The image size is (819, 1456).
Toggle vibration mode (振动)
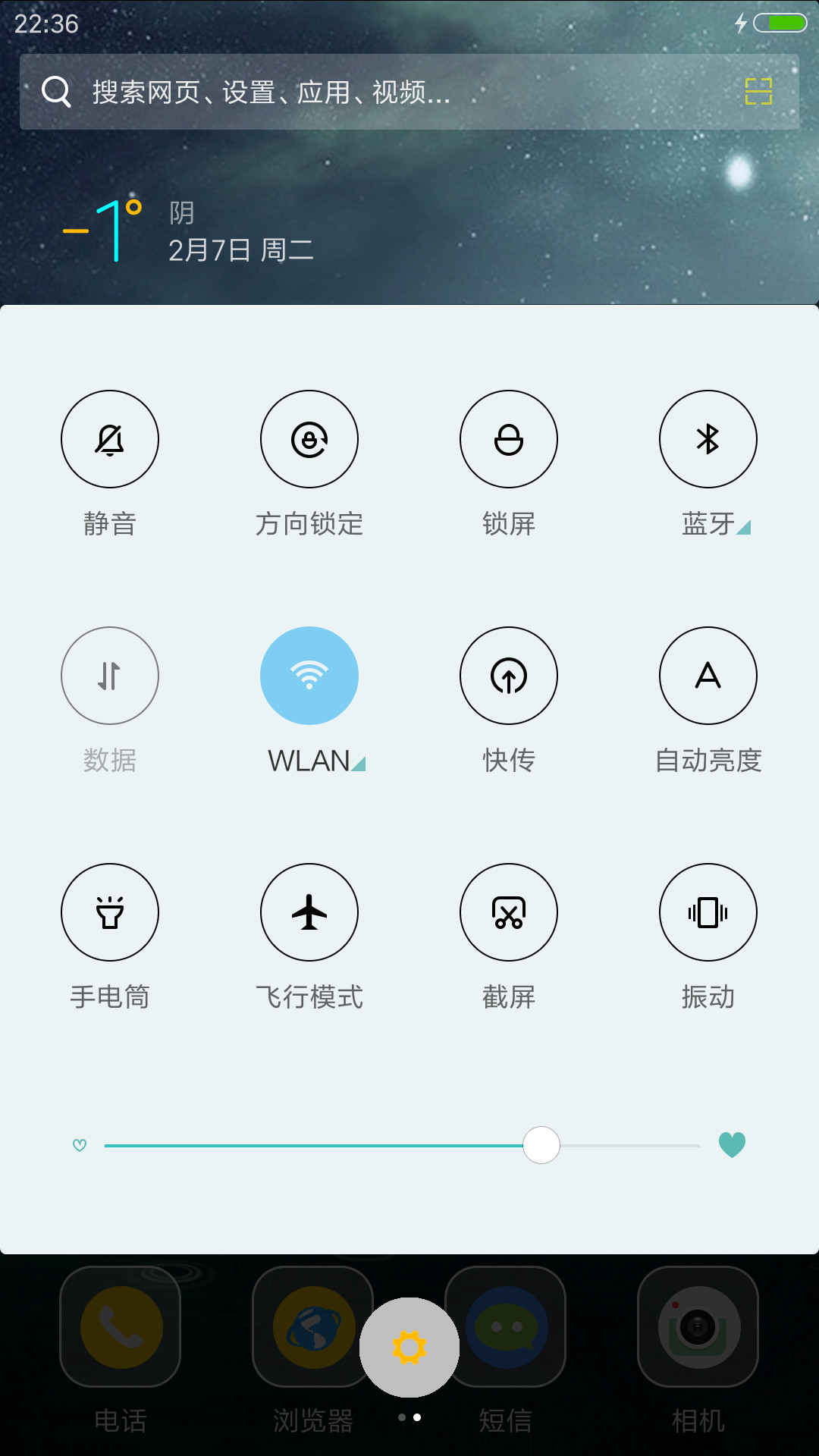708,912
